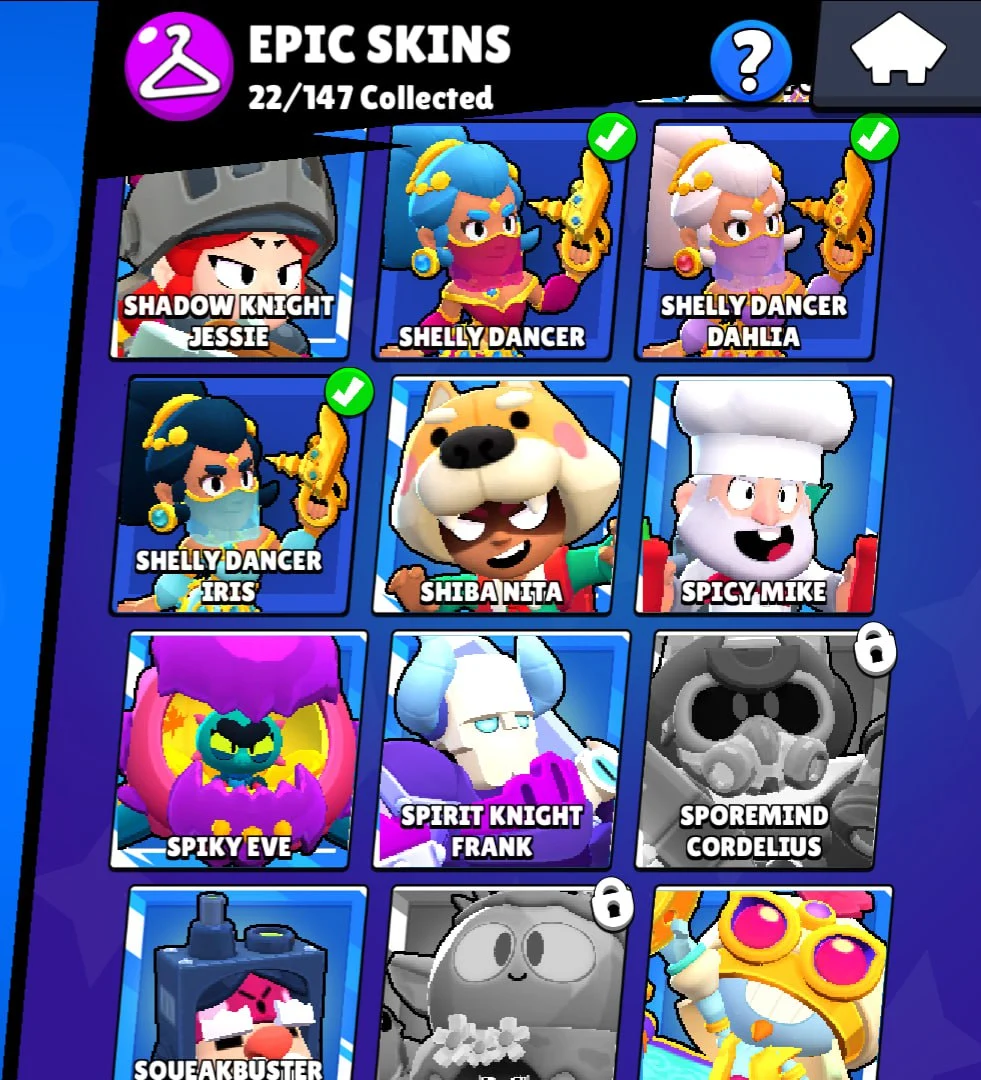Image resolution: width=981 pixels, height=1080 pixels.
Task: Open the Shelly Dancer Iris skin
Action: click(235, 495)
